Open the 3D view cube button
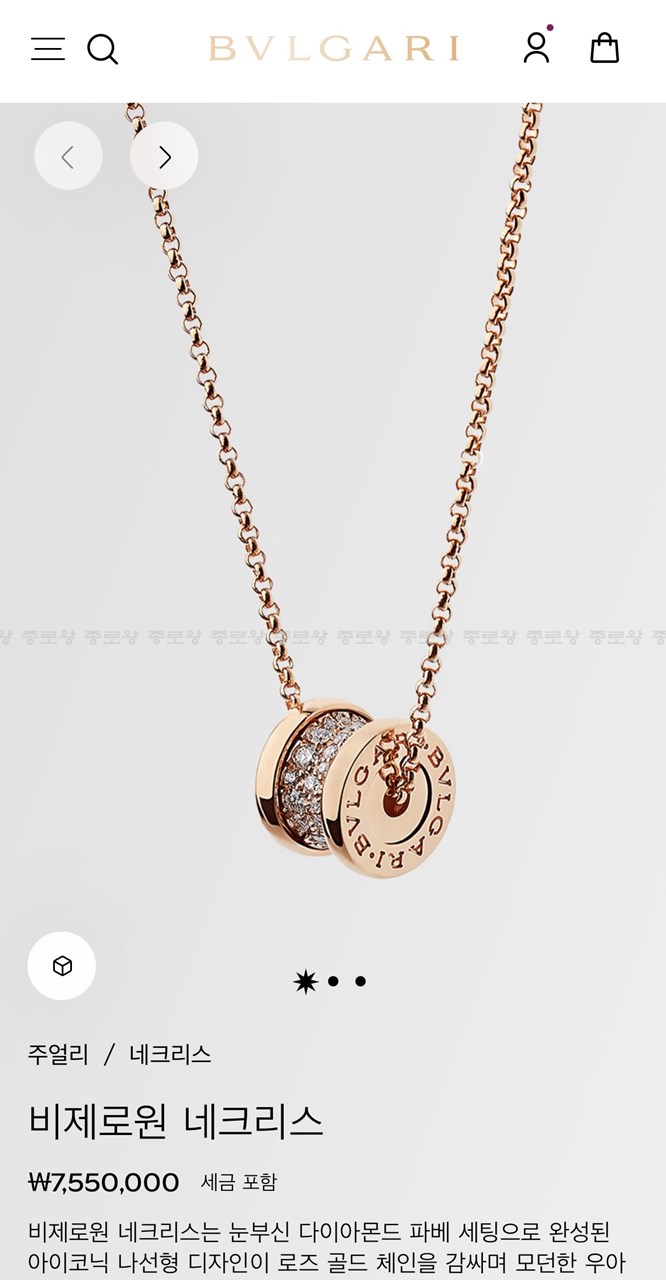 pyautogui.click(x=62, y=966)
